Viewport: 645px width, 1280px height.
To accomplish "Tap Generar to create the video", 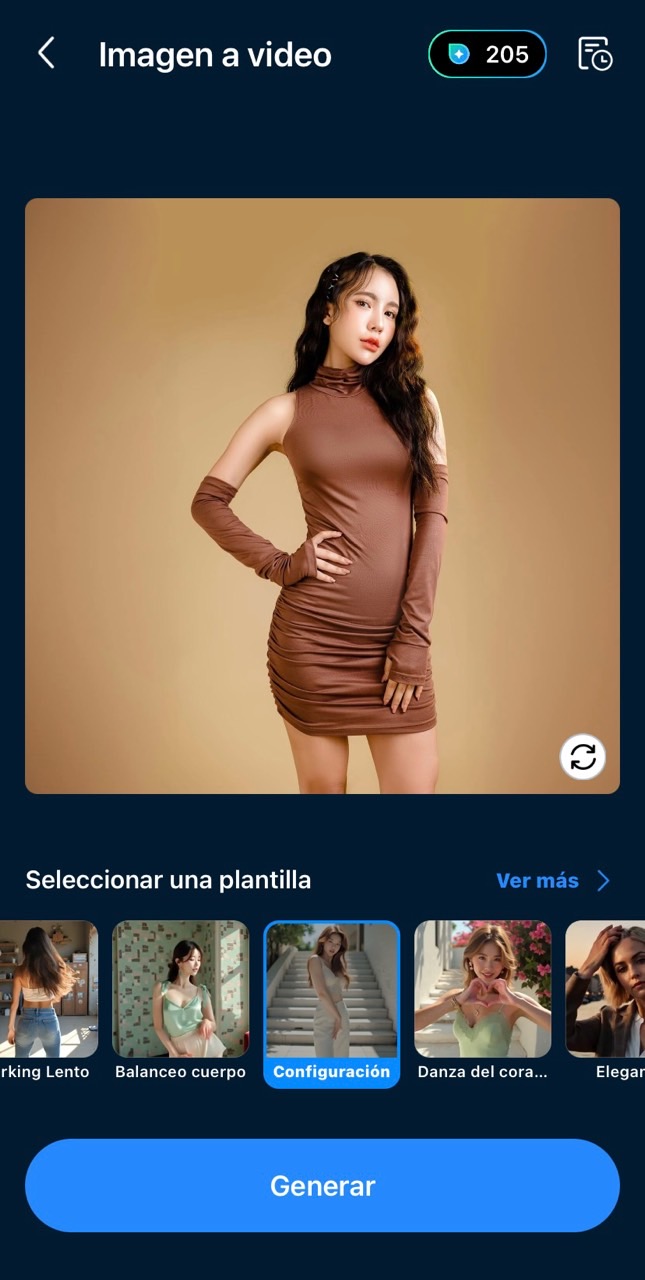I will [x=322, y=1186].
